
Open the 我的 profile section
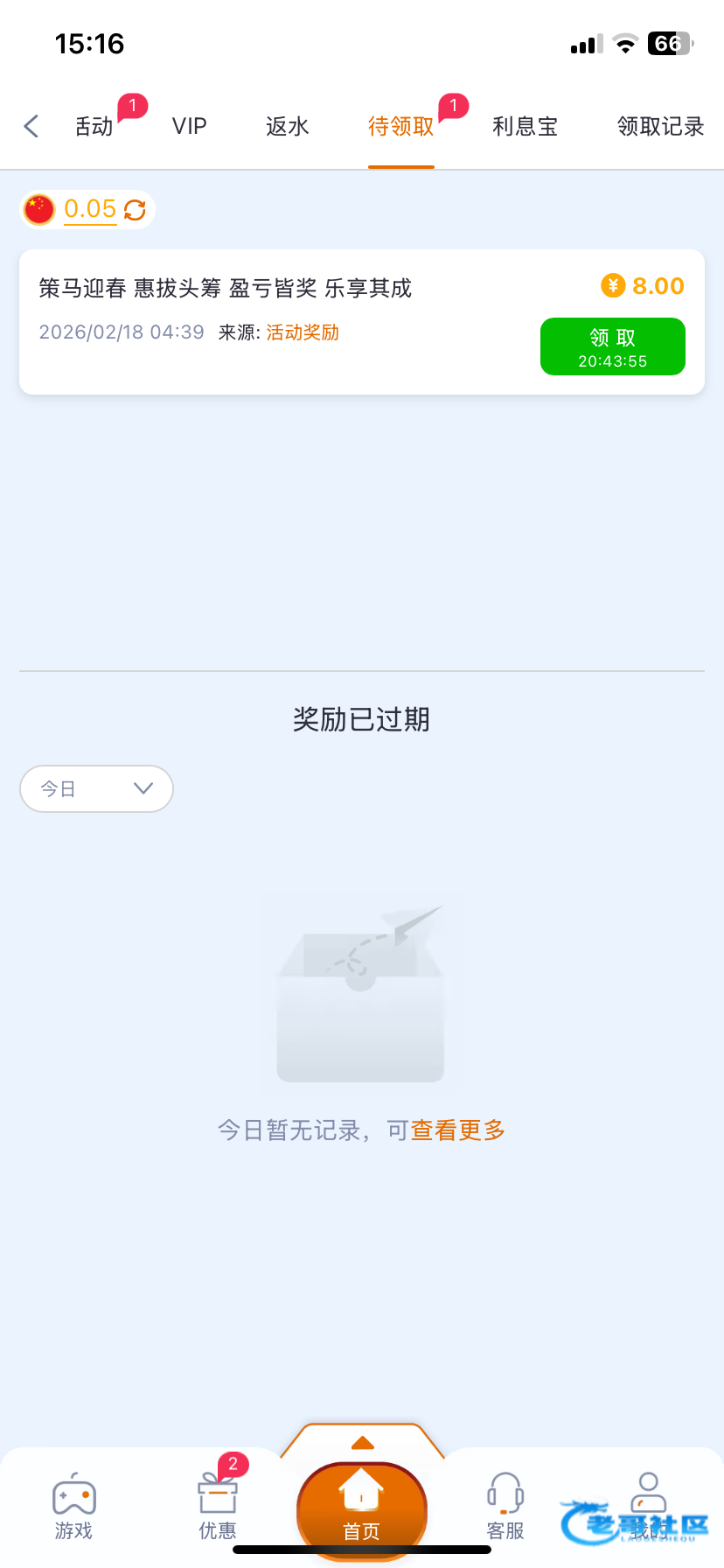point(648,1507)
